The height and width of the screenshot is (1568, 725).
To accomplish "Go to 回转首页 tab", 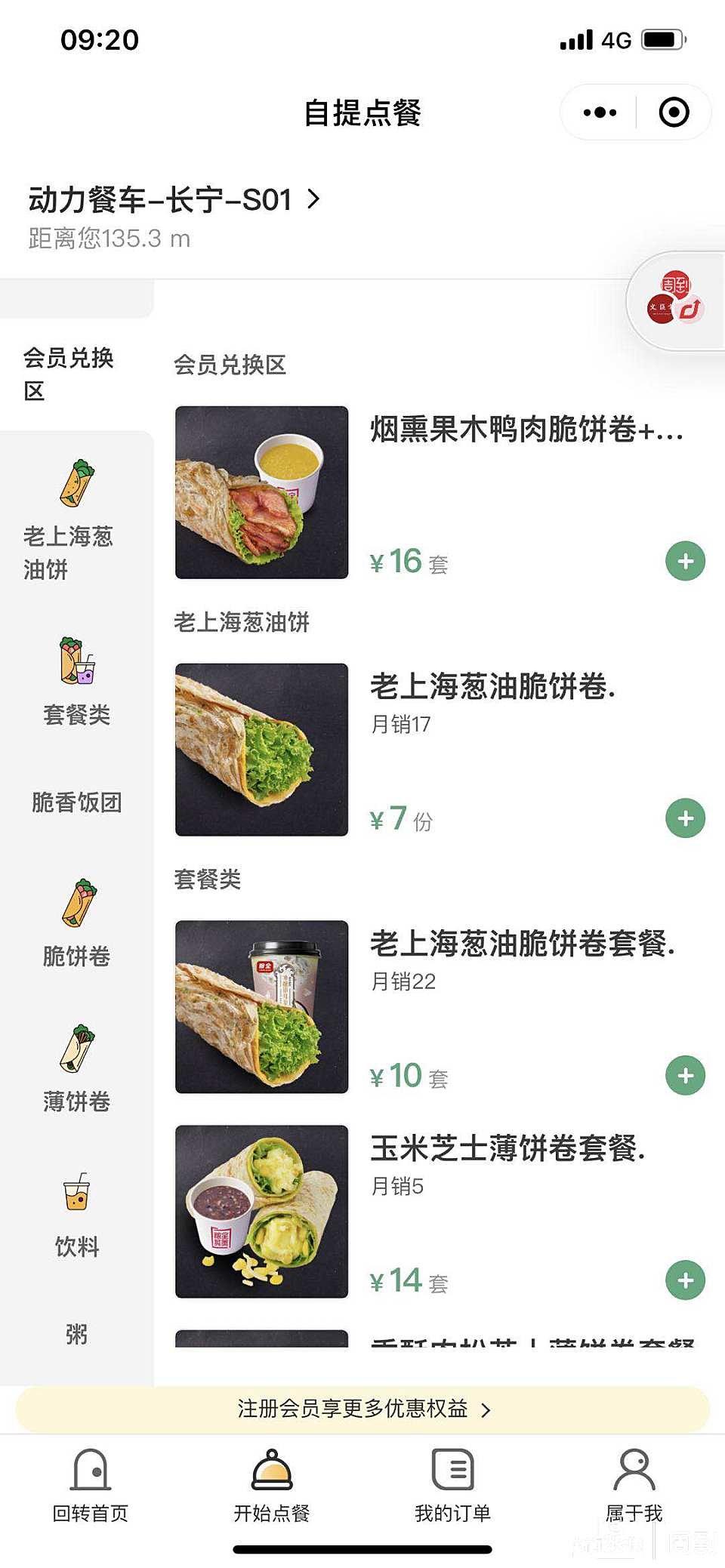I will 91,1485.
